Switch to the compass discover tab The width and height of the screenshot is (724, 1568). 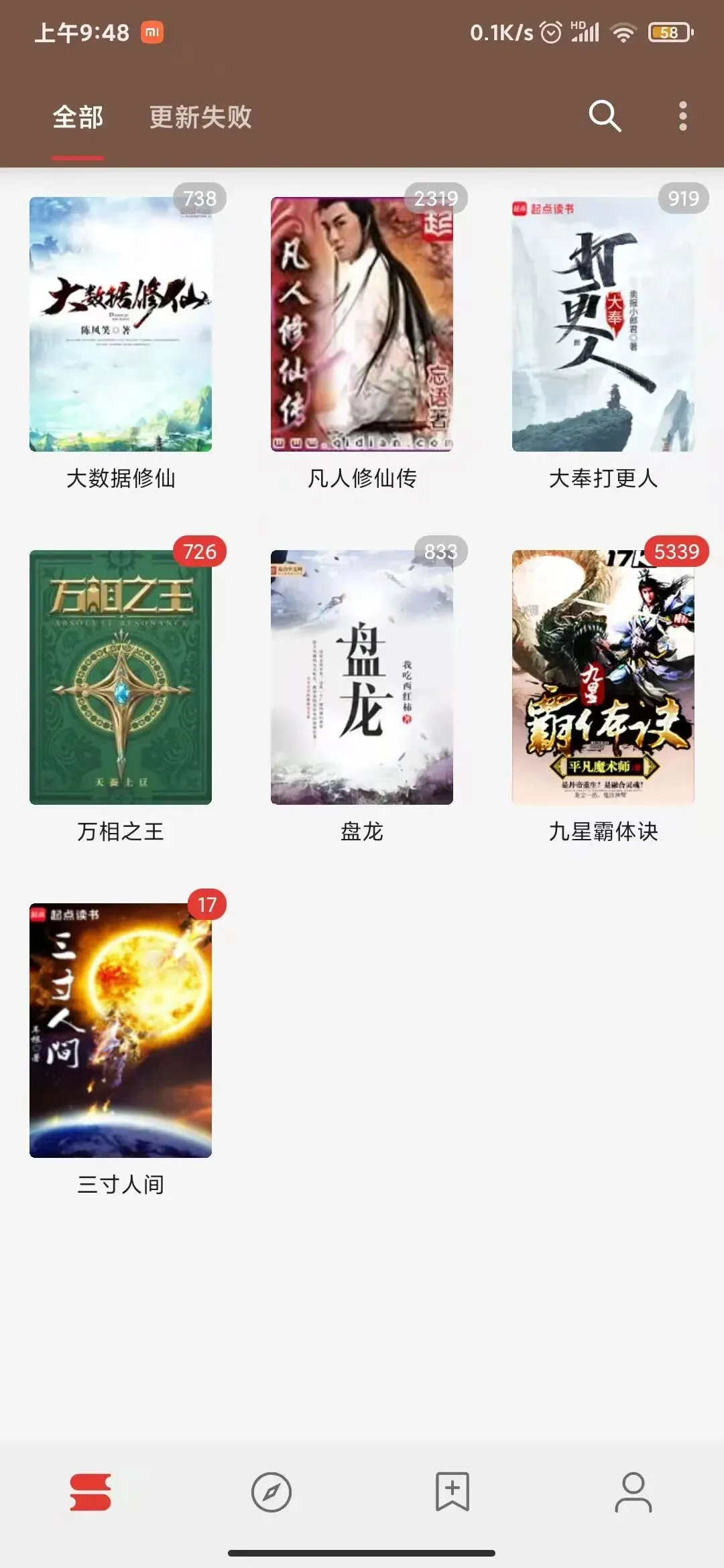(271, 1492)
